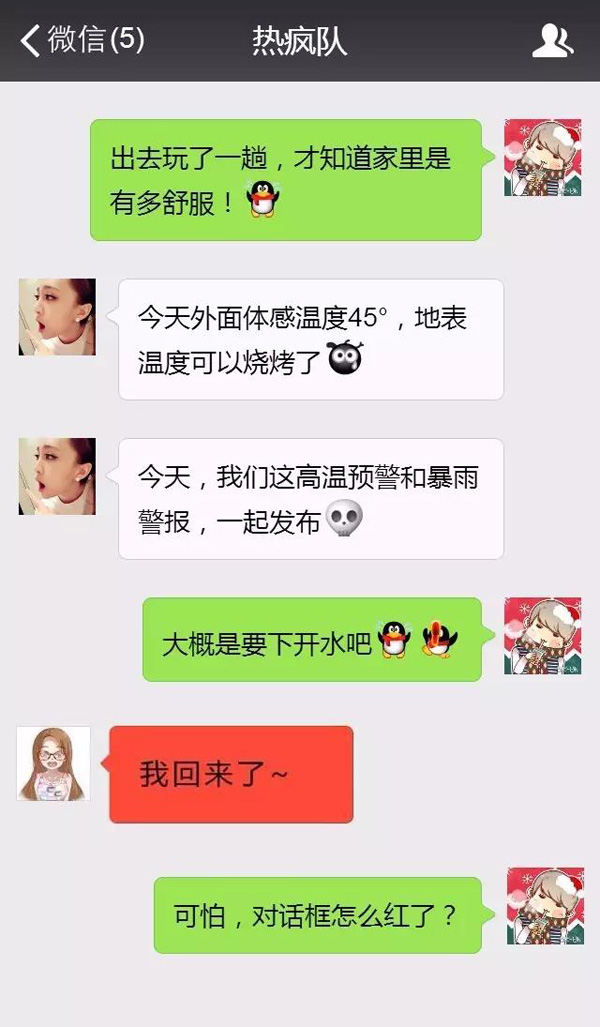Open group info for 热疯队
The height and width of the screenshot is (1027, 600).
[551, 40]
